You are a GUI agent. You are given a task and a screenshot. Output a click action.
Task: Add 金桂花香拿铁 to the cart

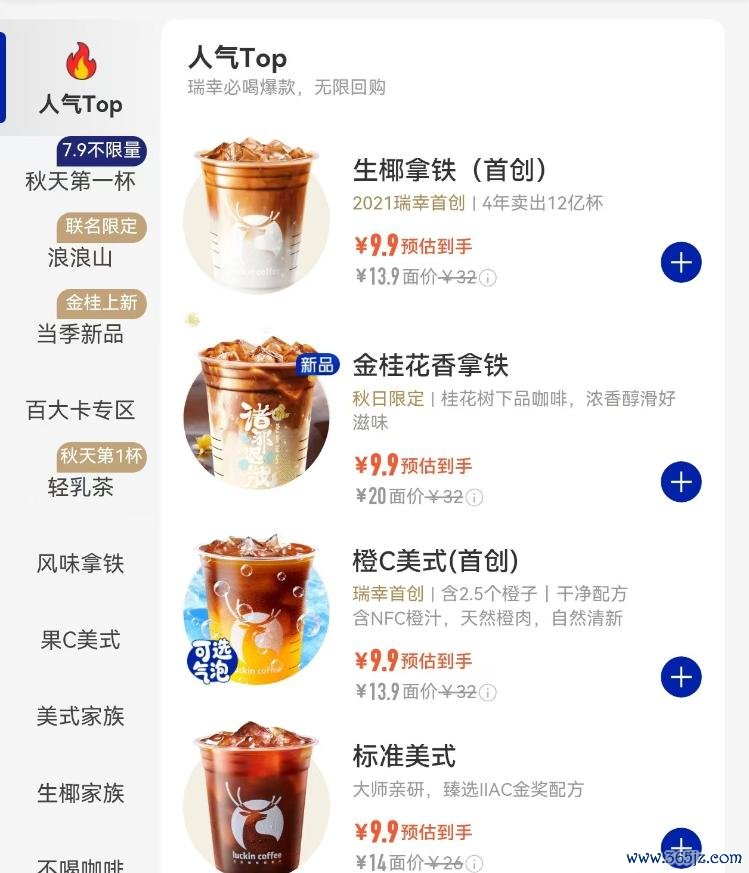[x=681, y=482]
